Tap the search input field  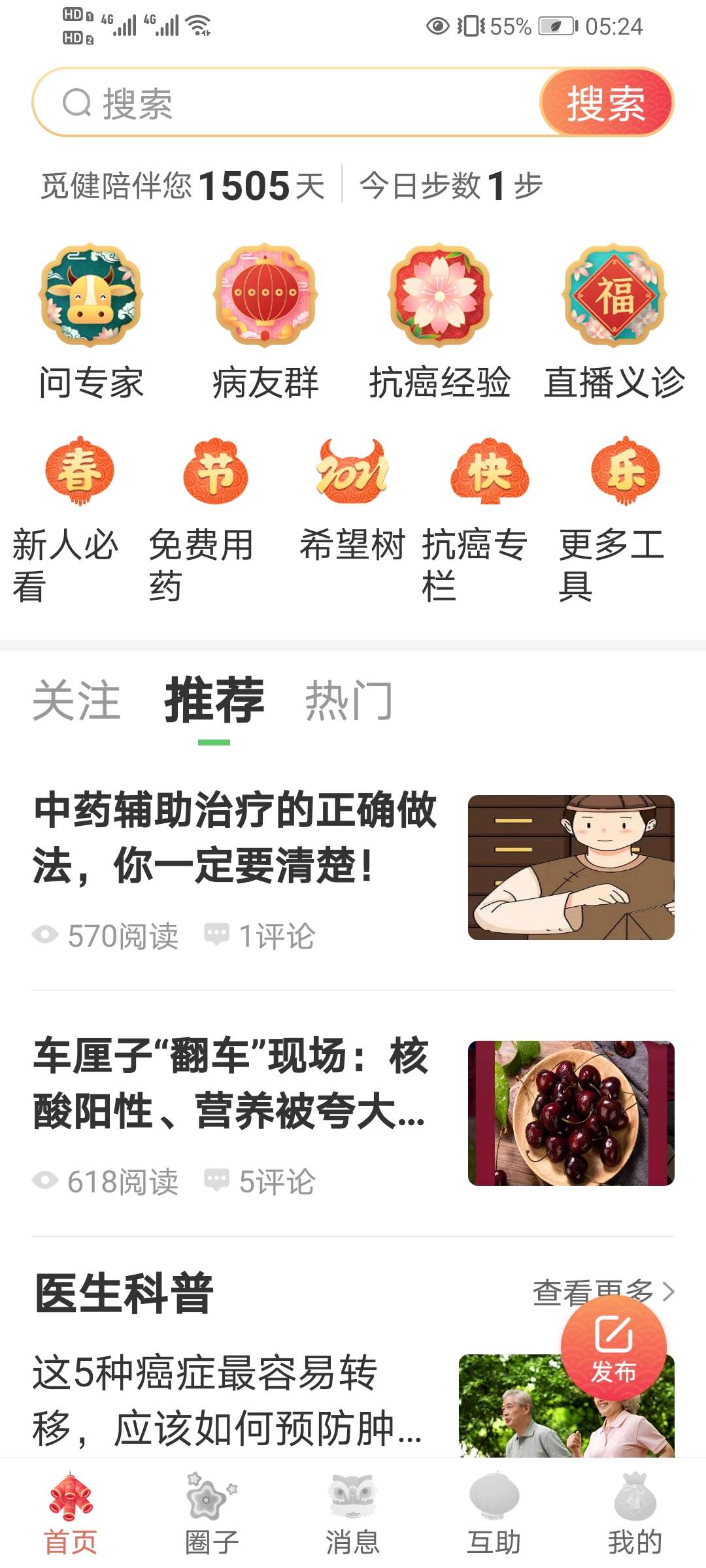tap(288, 103)
